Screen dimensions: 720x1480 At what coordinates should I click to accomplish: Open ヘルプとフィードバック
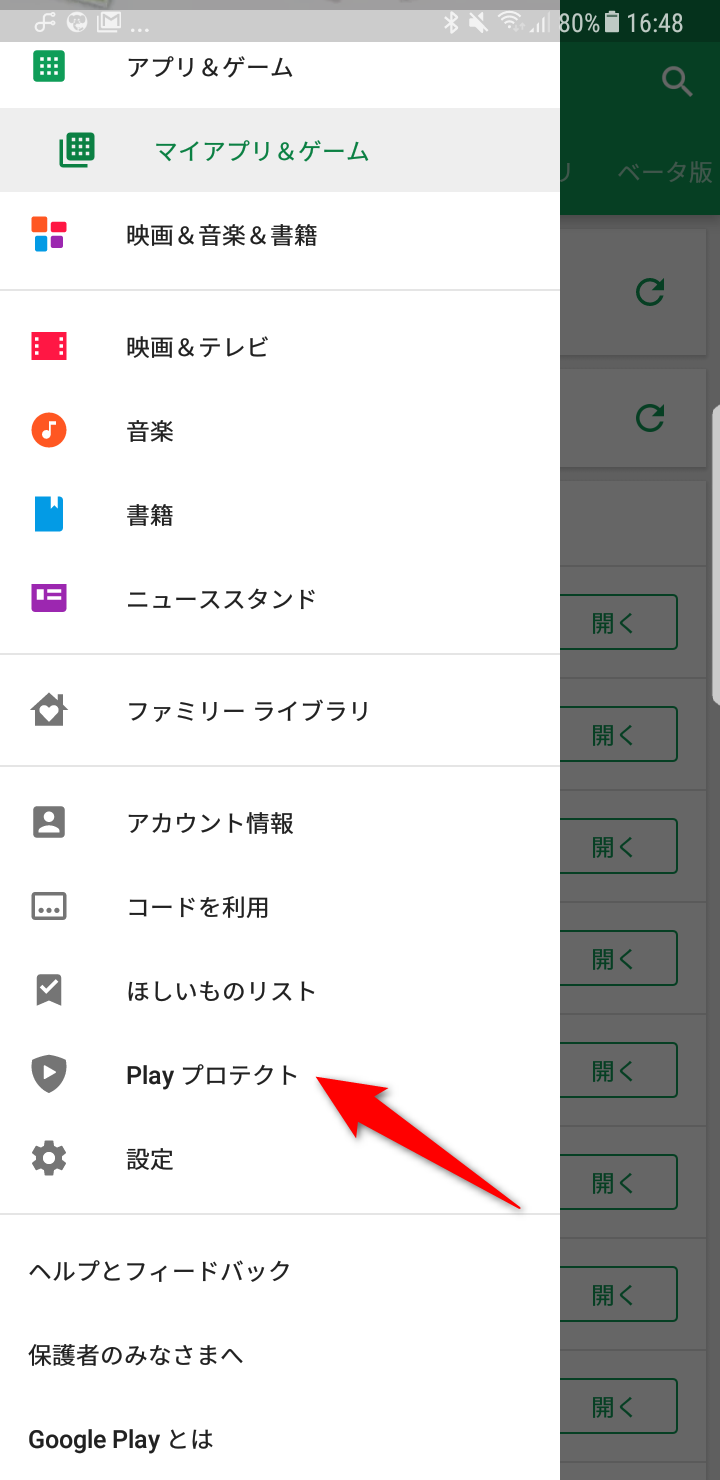[x=280, y=1271]
